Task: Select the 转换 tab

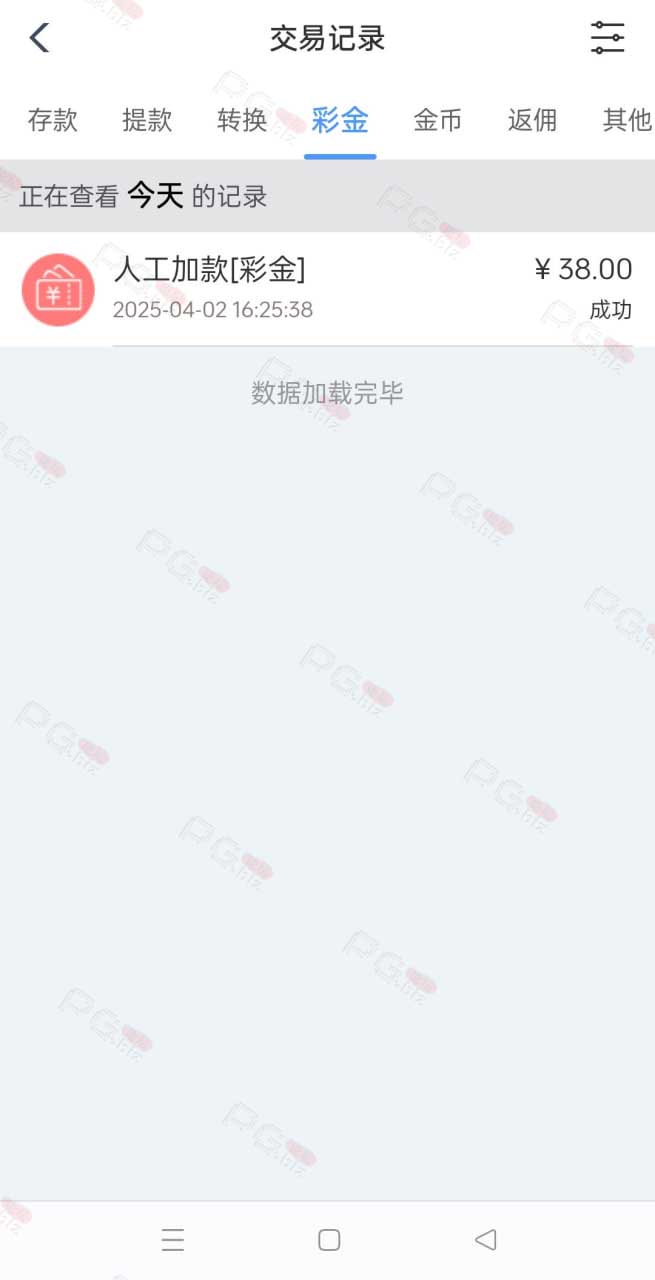Action: 242,121
